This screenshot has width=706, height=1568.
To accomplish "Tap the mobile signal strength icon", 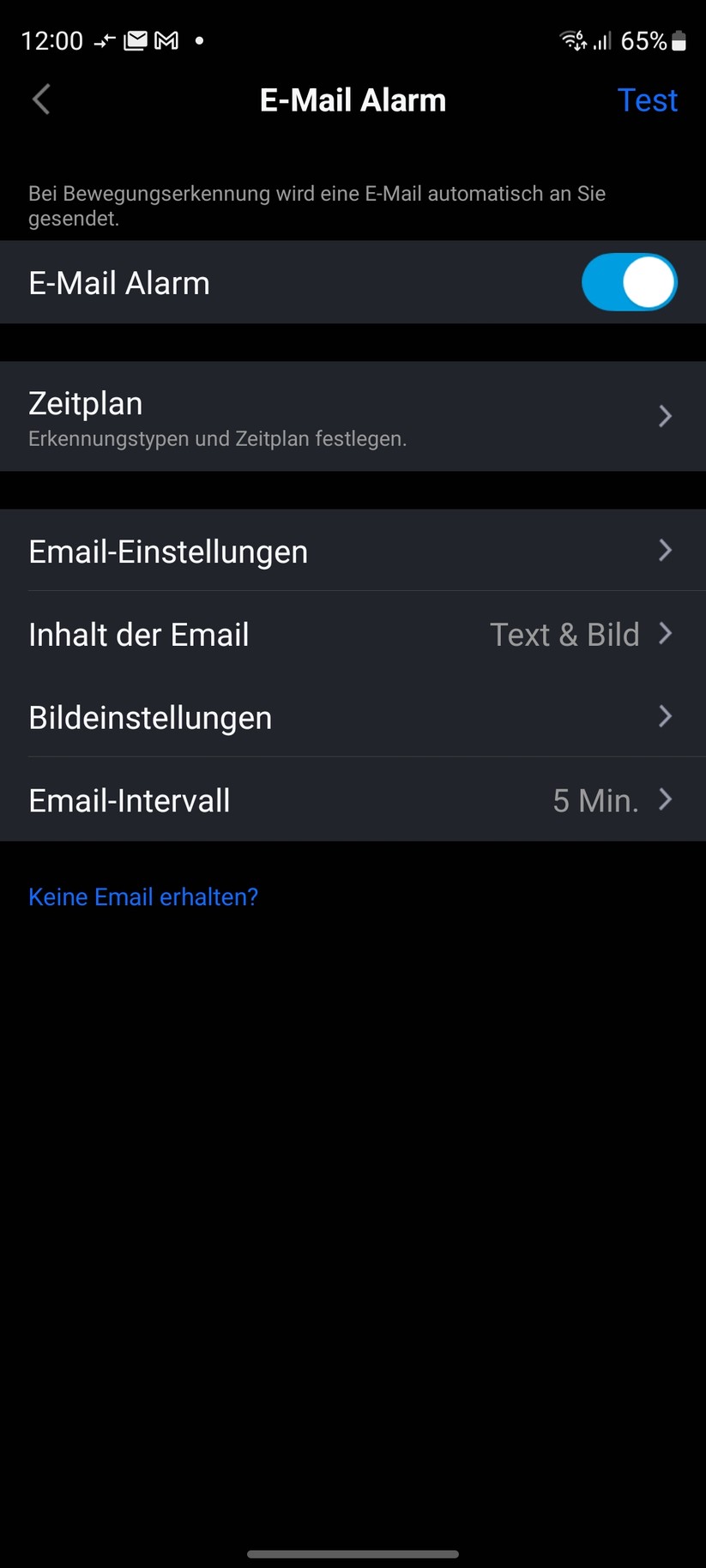I will tap(601, 39).
